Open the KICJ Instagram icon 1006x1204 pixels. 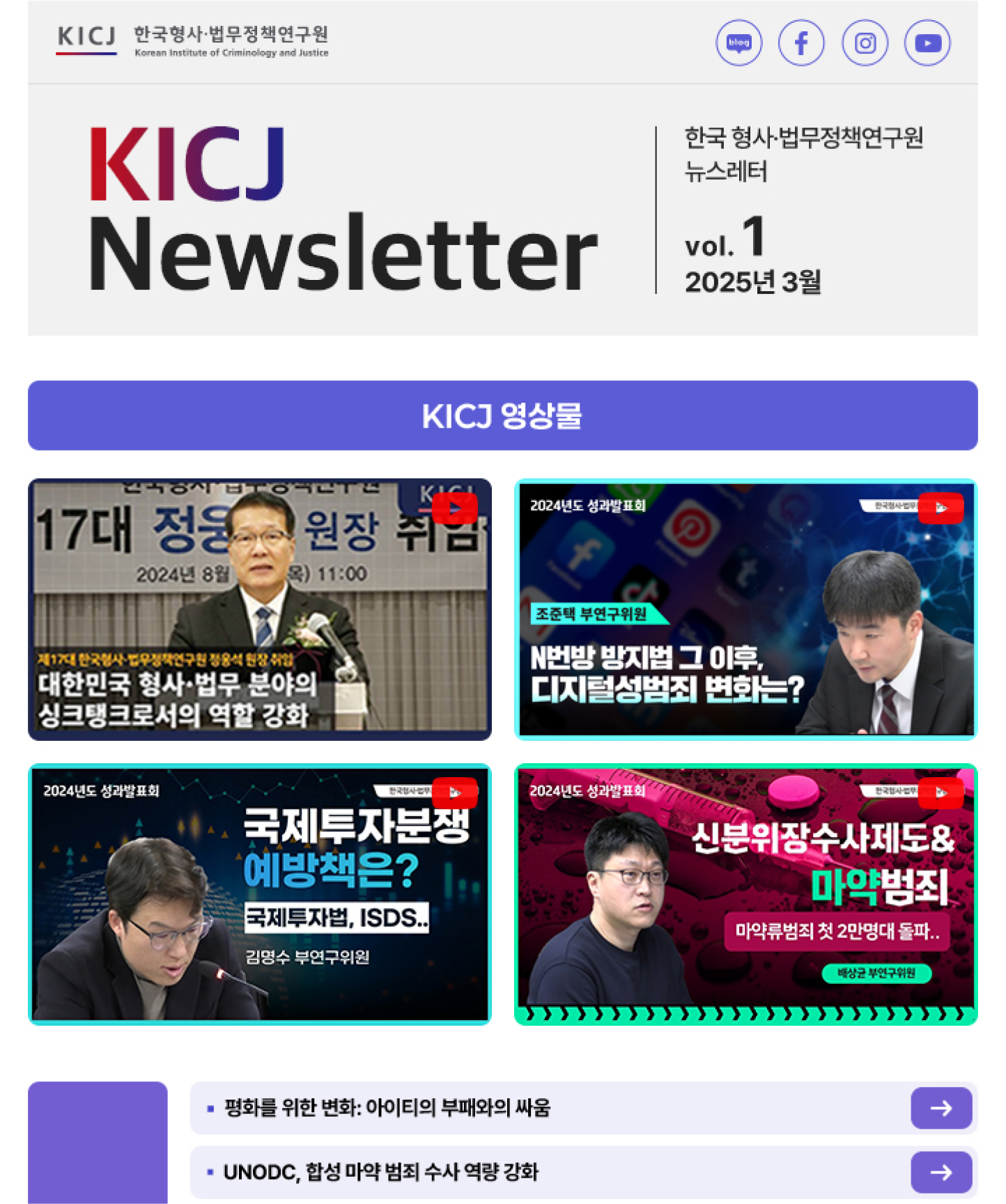pos(865,43)
